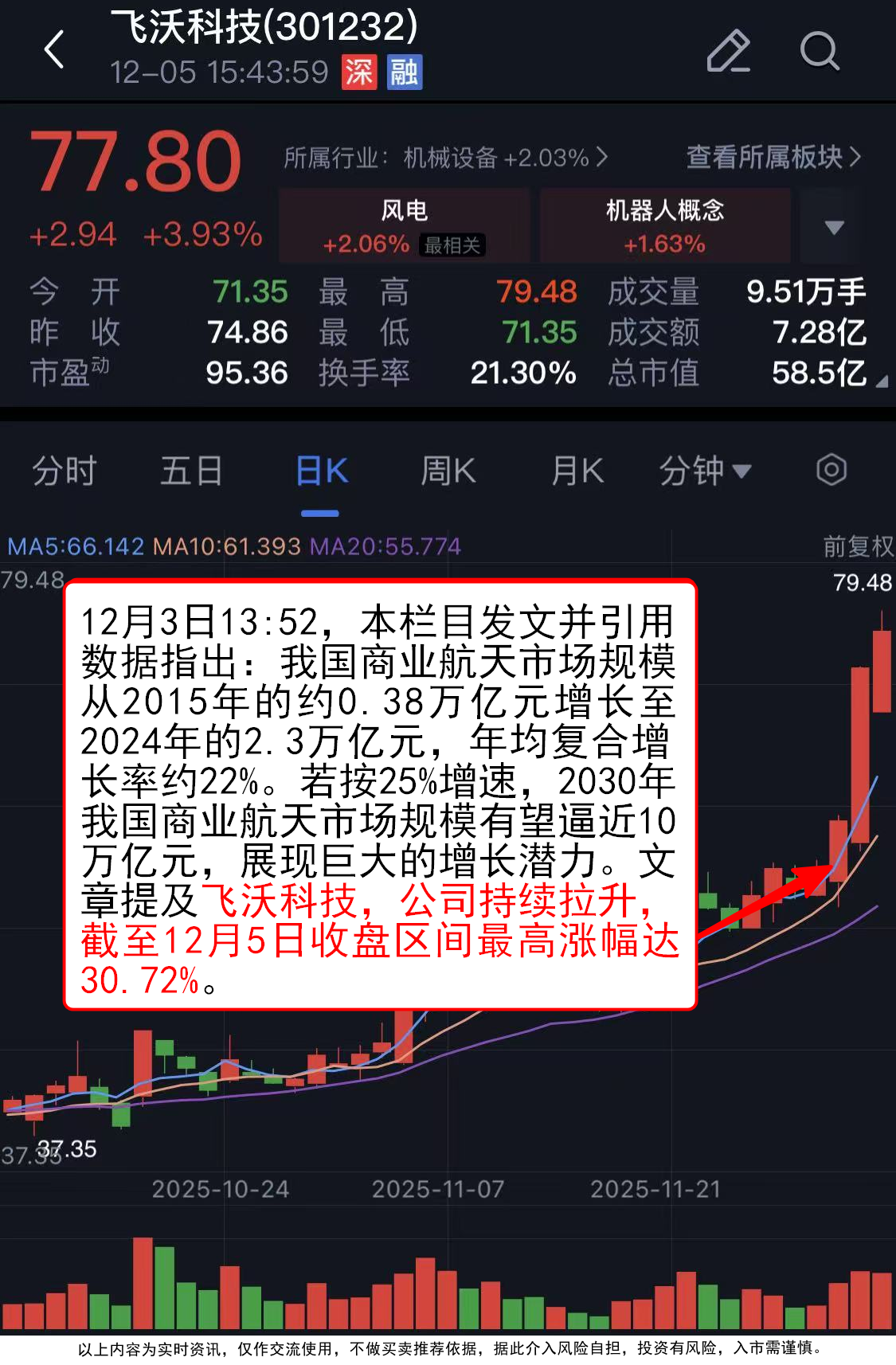The height and width of the screenshot is (1365, 896).
Task: Expand the concept list dropdown arrow
Action: click(833, 228)
